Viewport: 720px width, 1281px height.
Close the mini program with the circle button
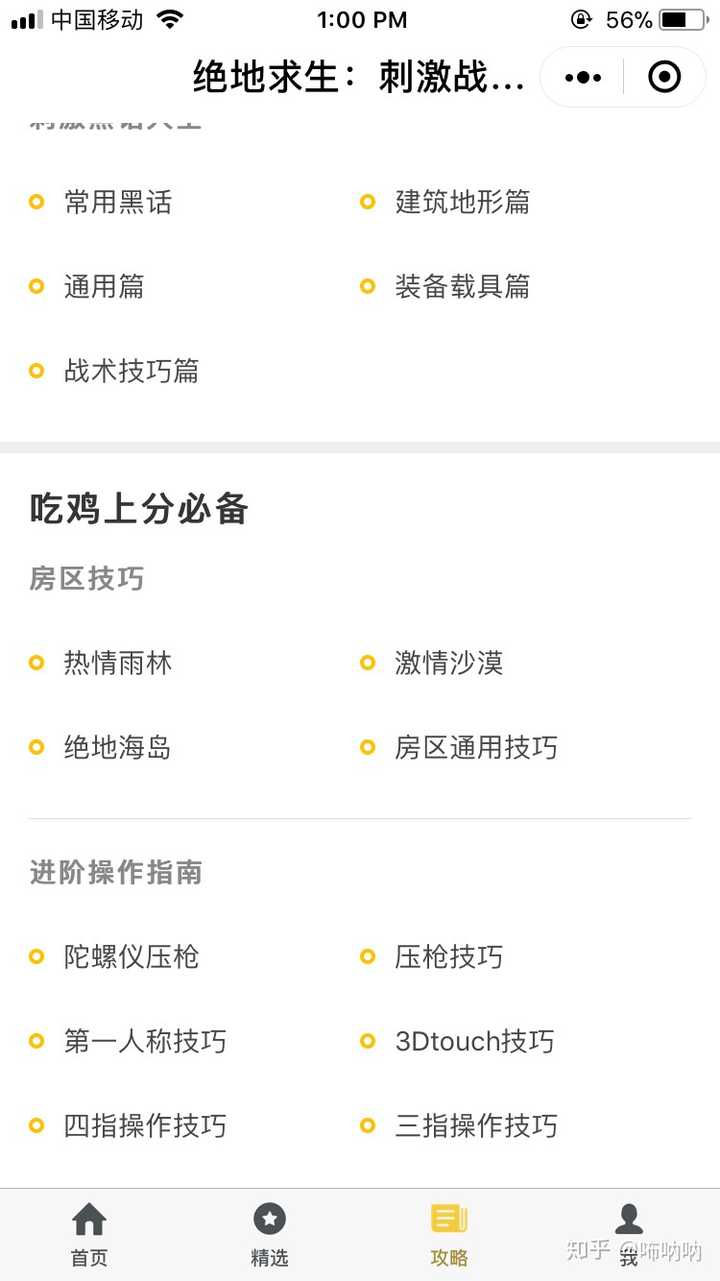664,77
